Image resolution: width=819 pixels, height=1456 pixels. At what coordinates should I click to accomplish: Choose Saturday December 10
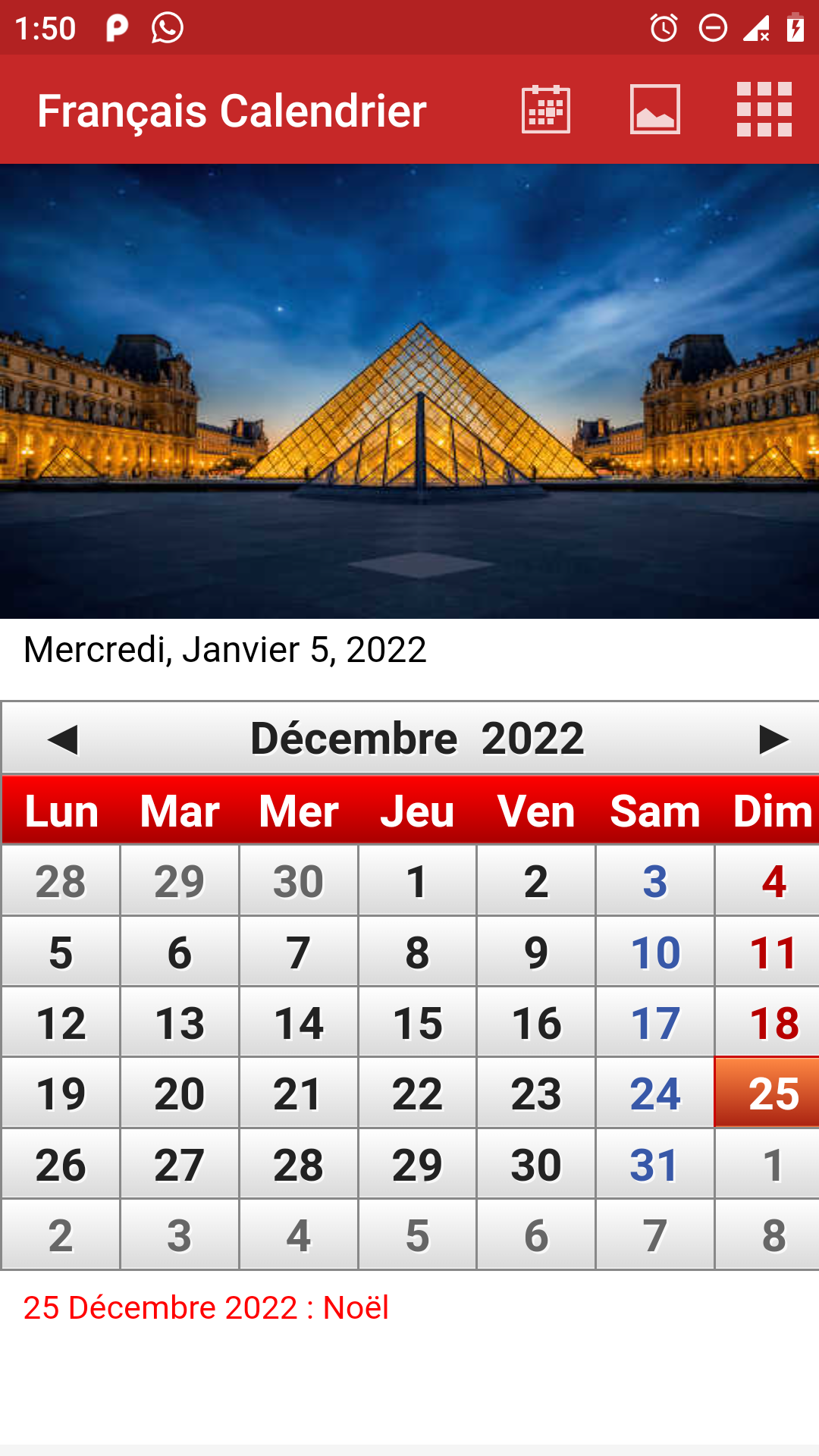(655, 952)
